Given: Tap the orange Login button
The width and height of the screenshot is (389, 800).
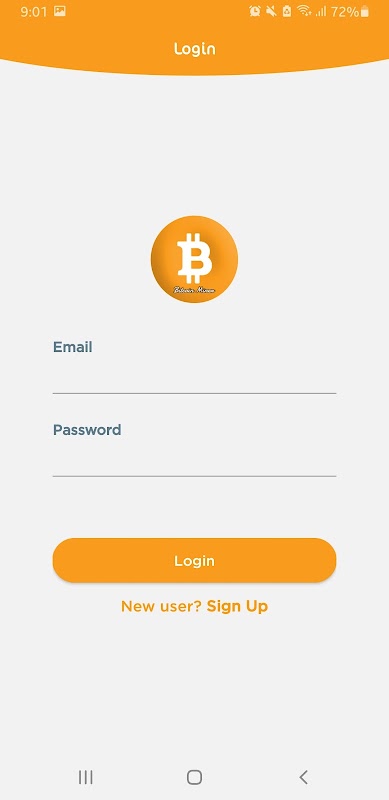Looking at the screenshot, I should (194, 560).
